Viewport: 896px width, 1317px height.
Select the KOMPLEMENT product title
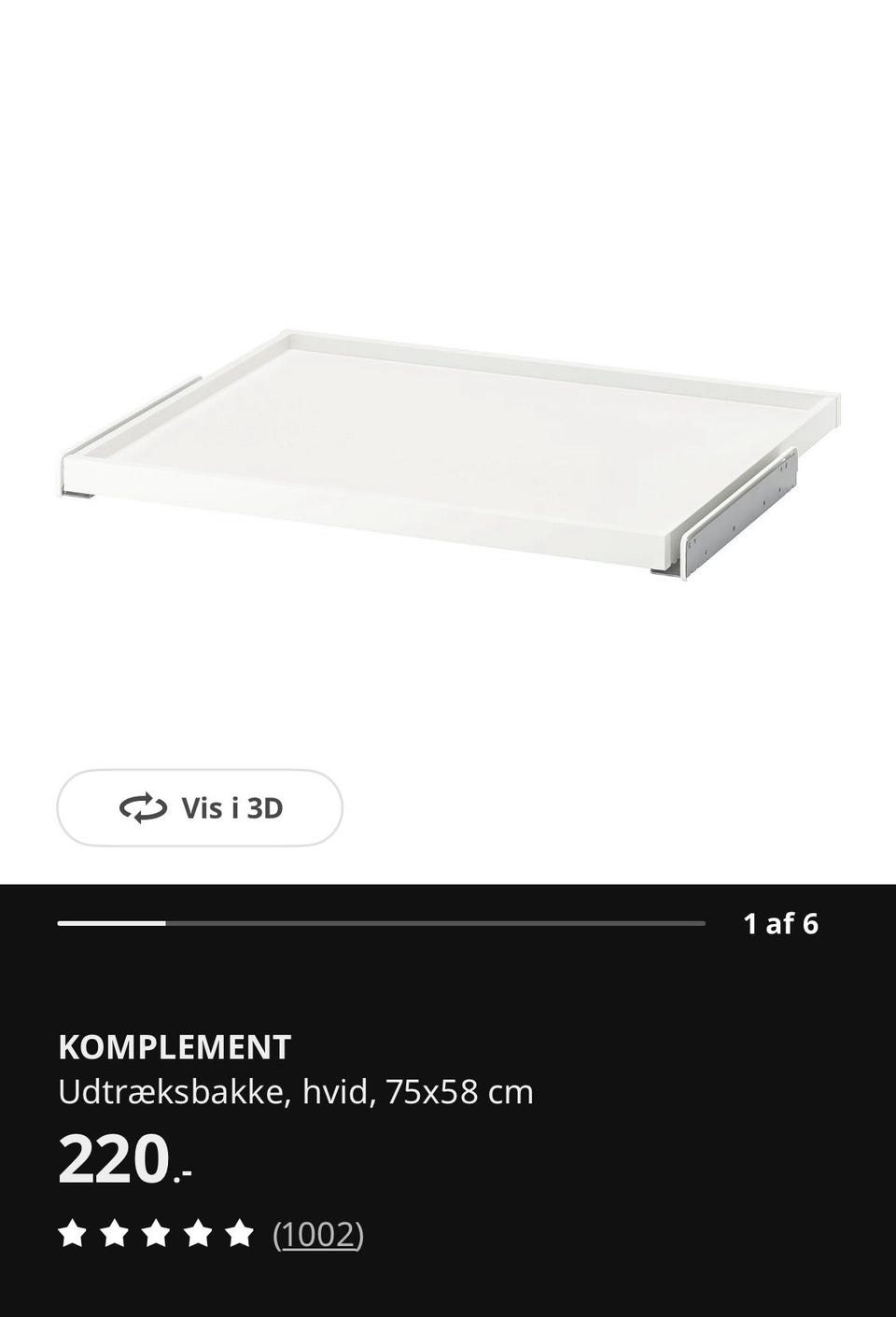tap(175, 1047)
